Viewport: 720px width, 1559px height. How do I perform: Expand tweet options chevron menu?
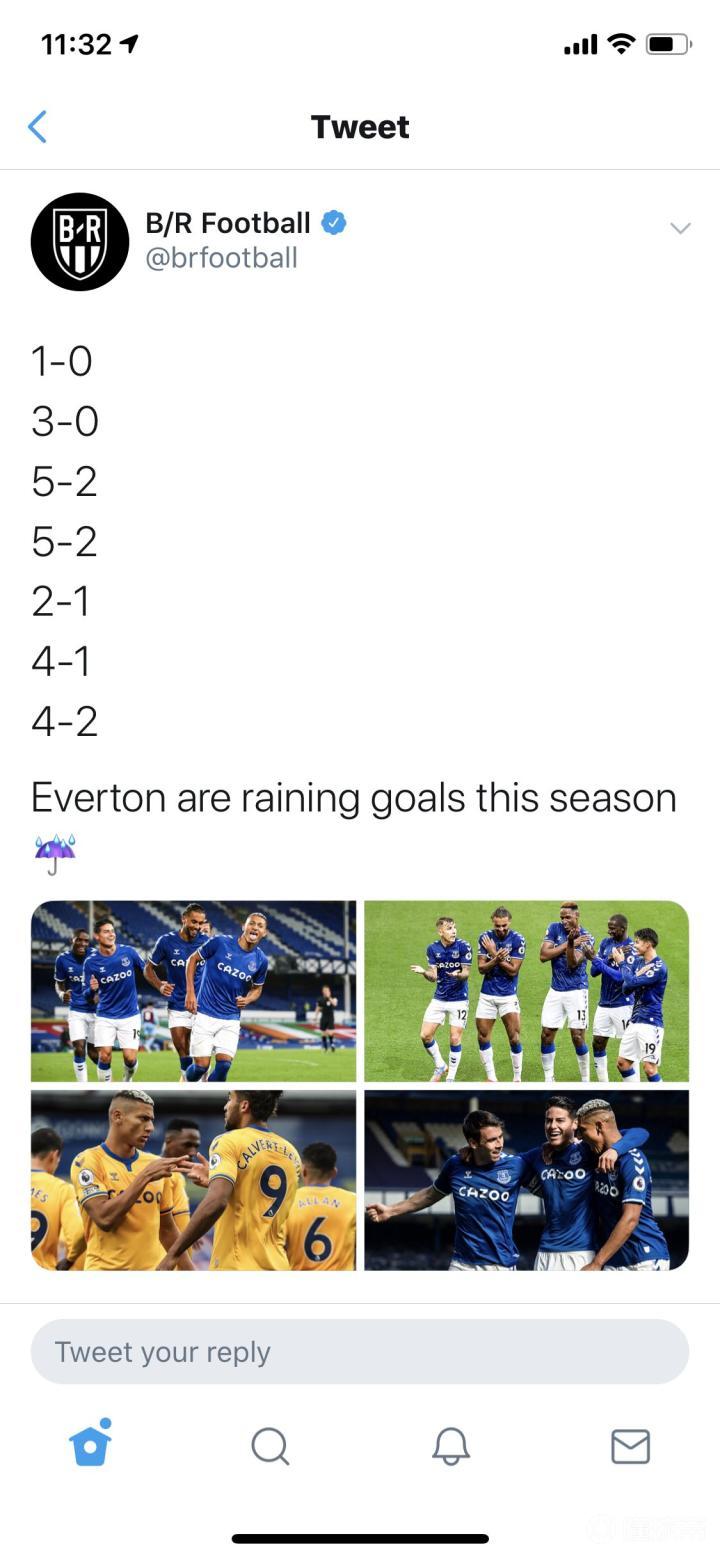pos(680,228)
